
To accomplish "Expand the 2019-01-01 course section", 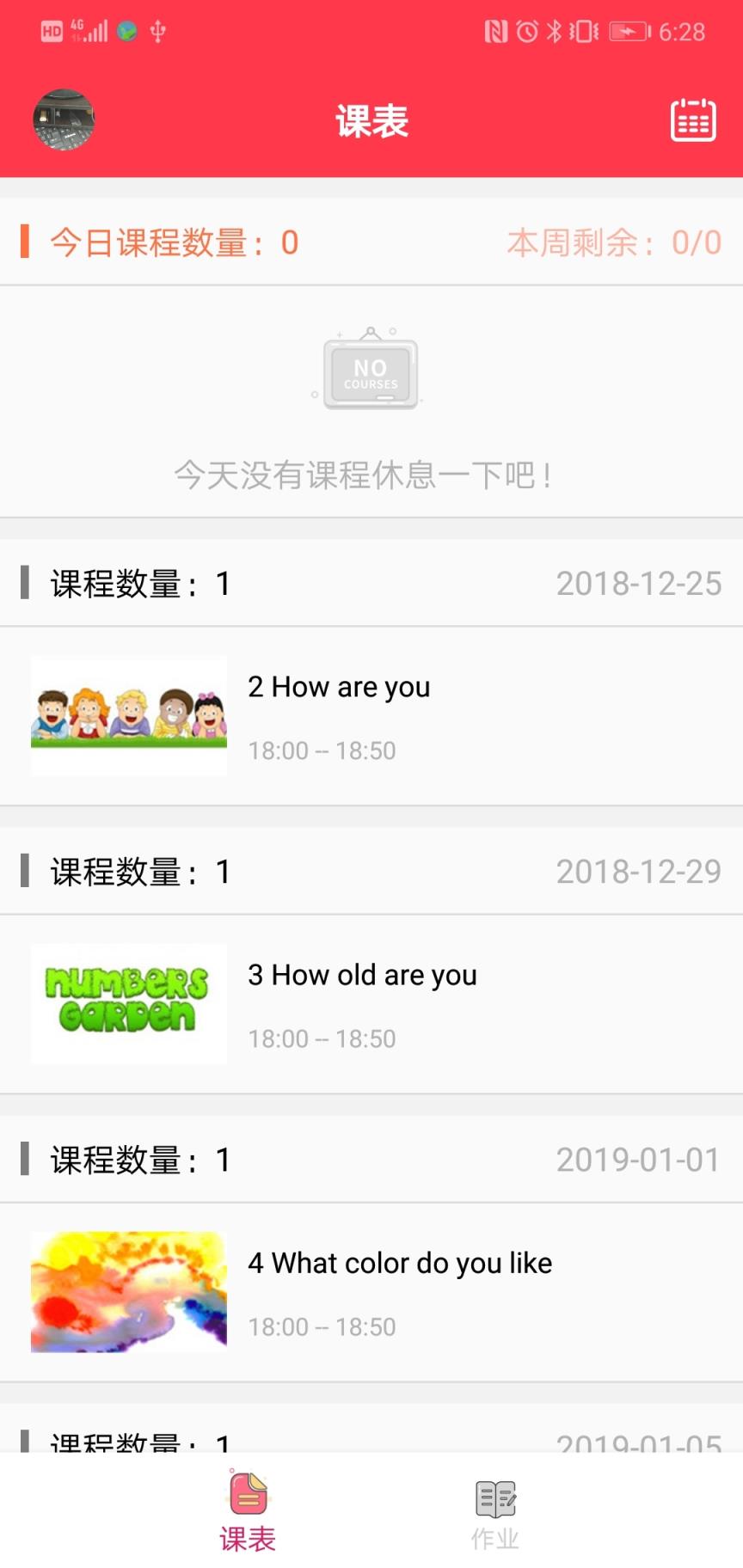I will pos(371,1160).
